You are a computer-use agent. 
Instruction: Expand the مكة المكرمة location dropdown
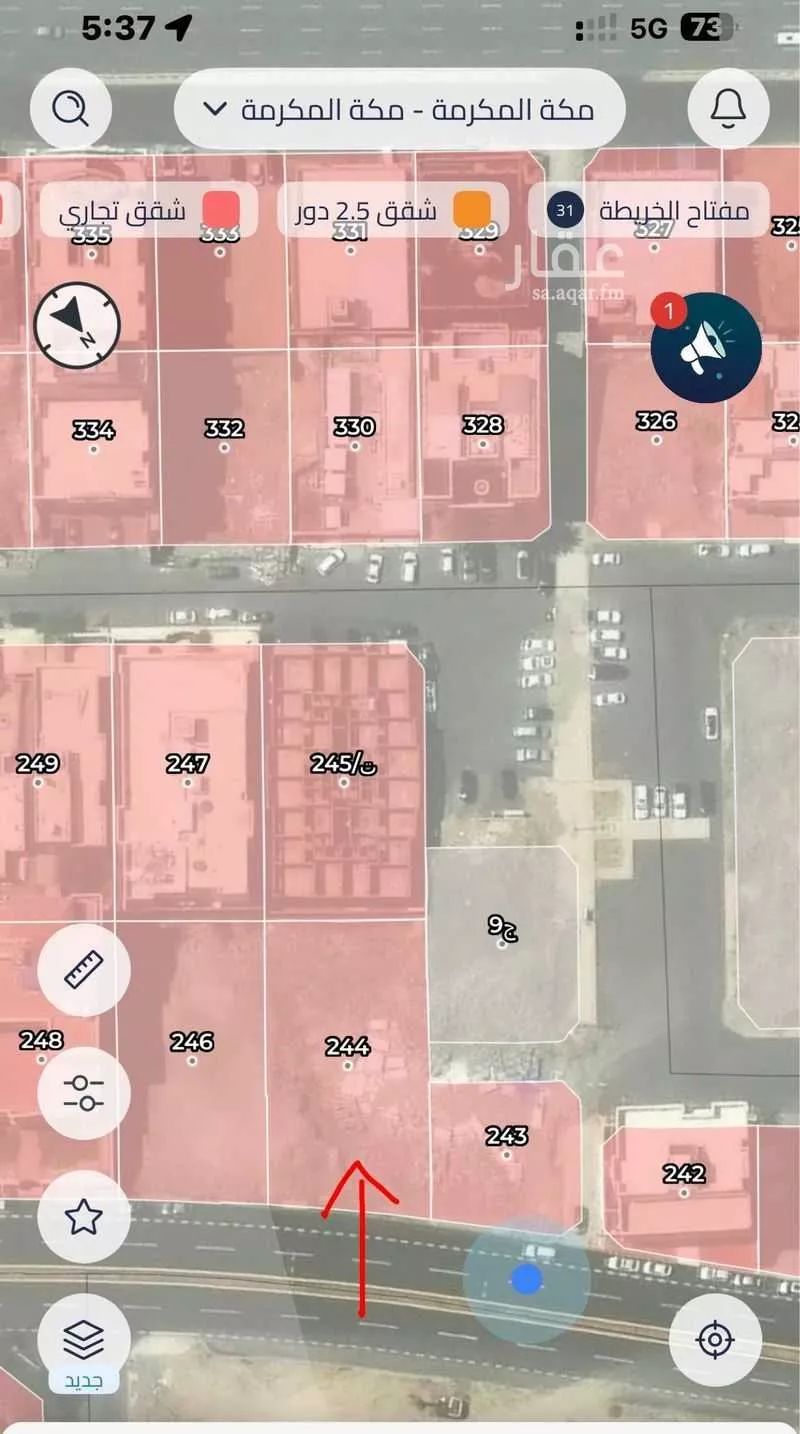click(x=400, y=109)
